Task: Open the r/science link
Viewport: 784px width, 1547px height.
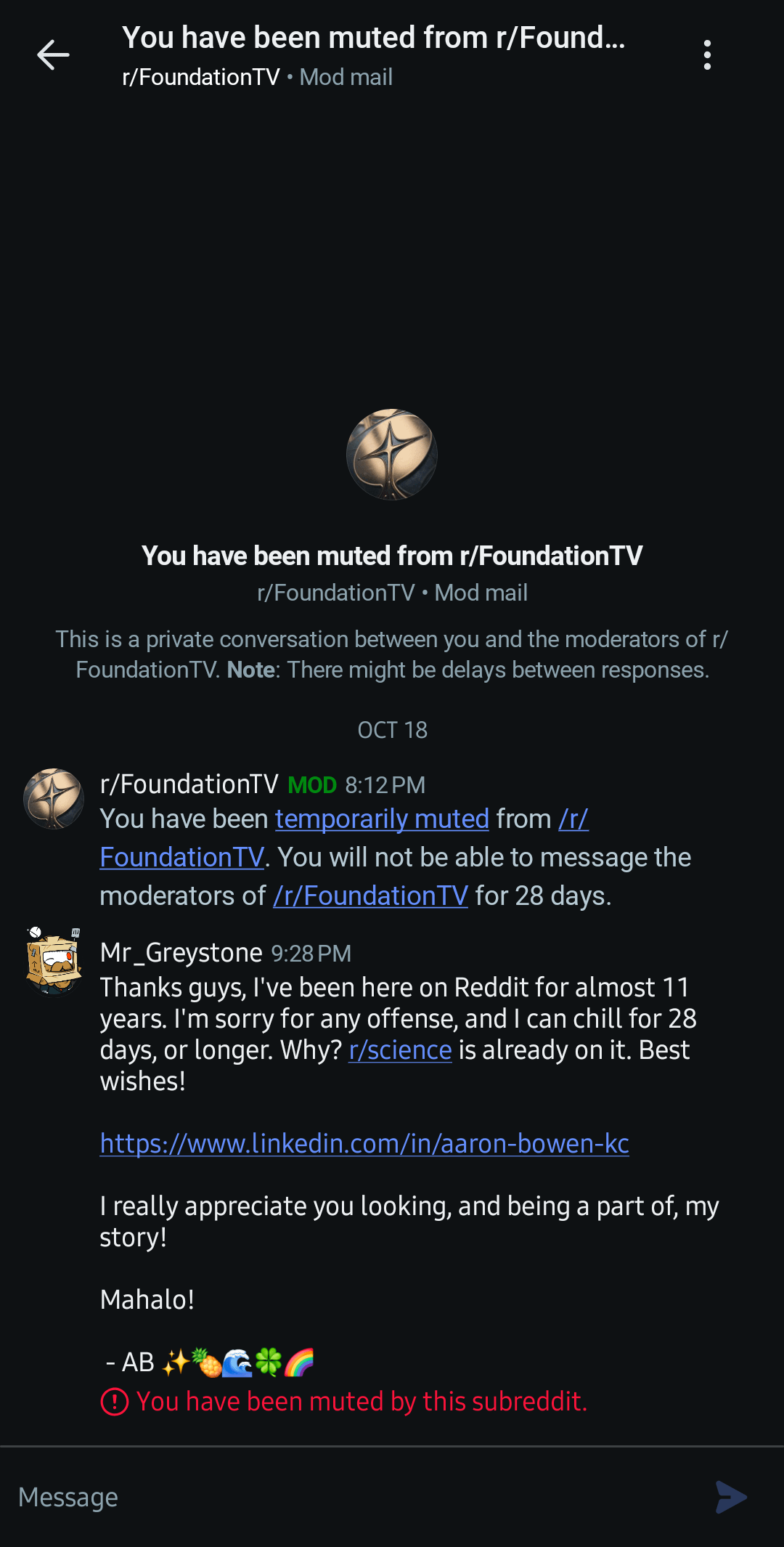Action: point(400,1050)
